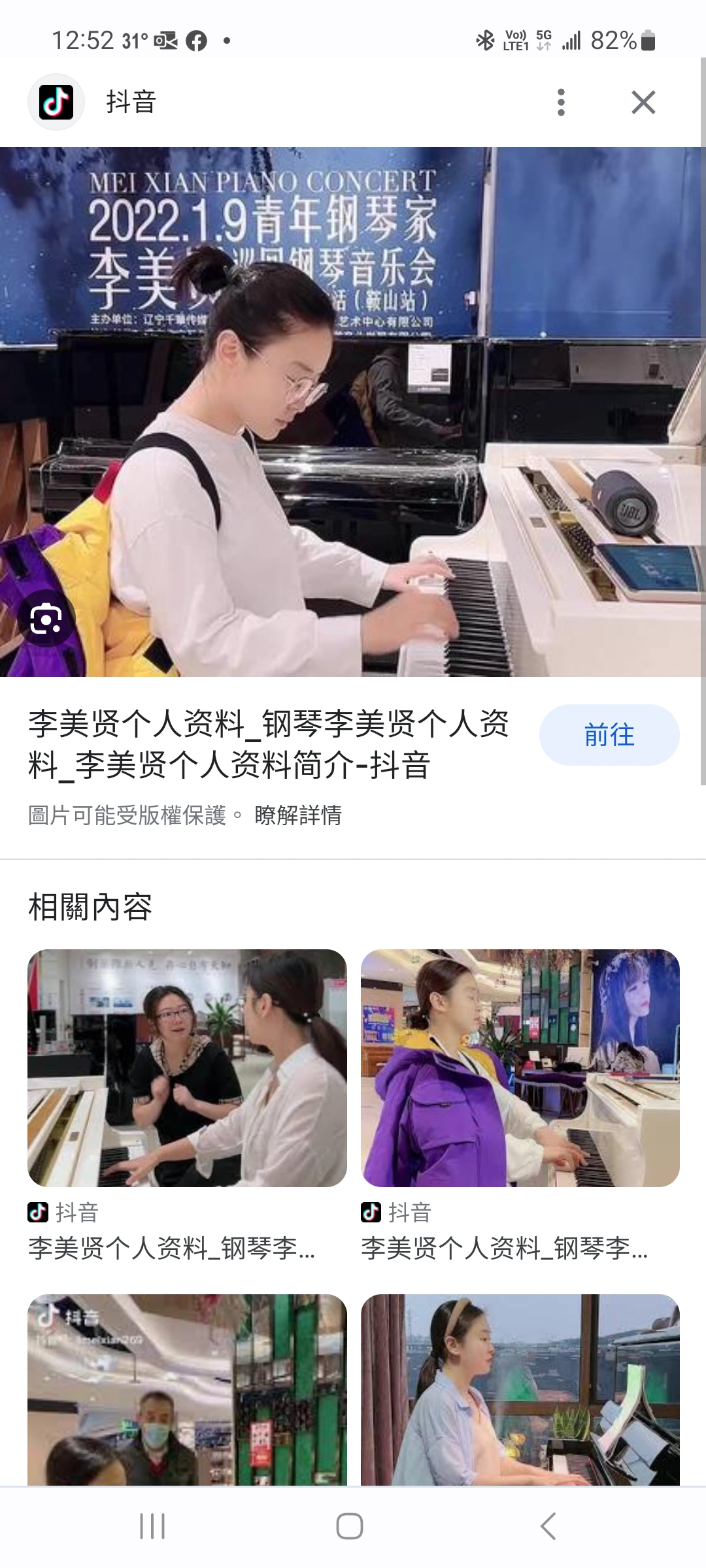This screenshot has height=1568, width=706.
Task: Open the recent apps overview button
Action: pyautogui.click(x=152, y=1527)
